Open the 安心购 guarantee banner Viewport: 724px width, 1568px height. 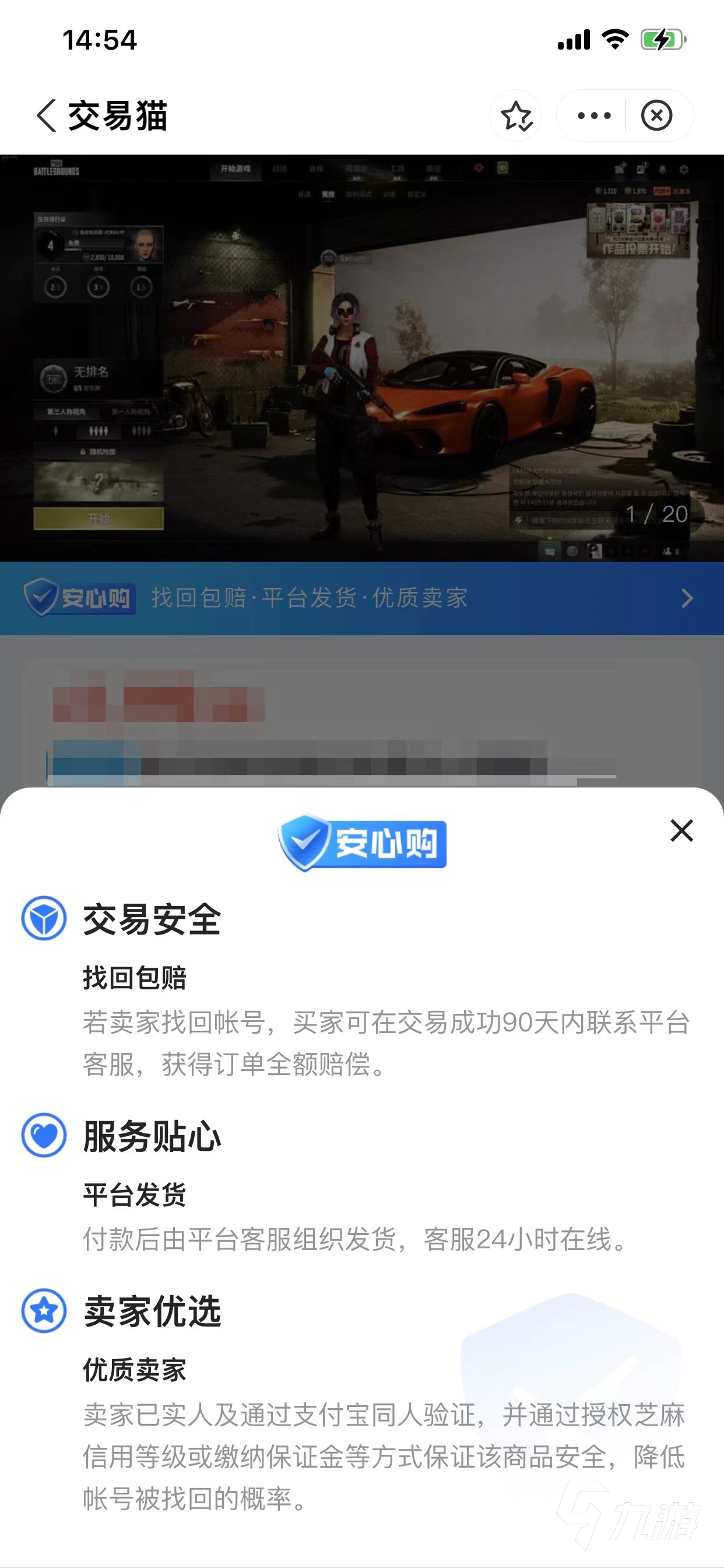tap(361, 598)
